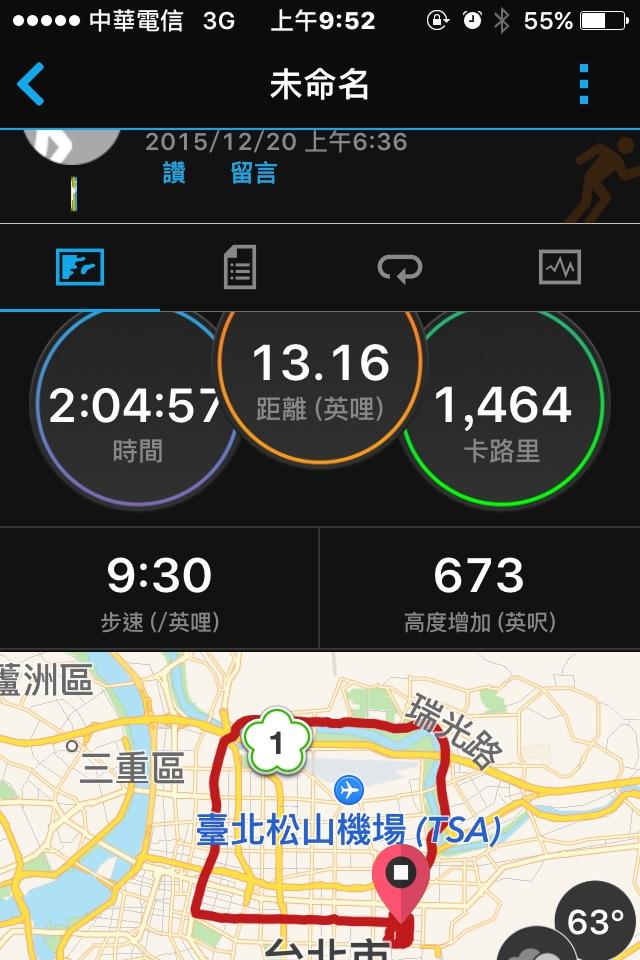This screenshot has width=640, height=960.
Task: Switch to the activity details list tab
Action: tap(240, 268)
